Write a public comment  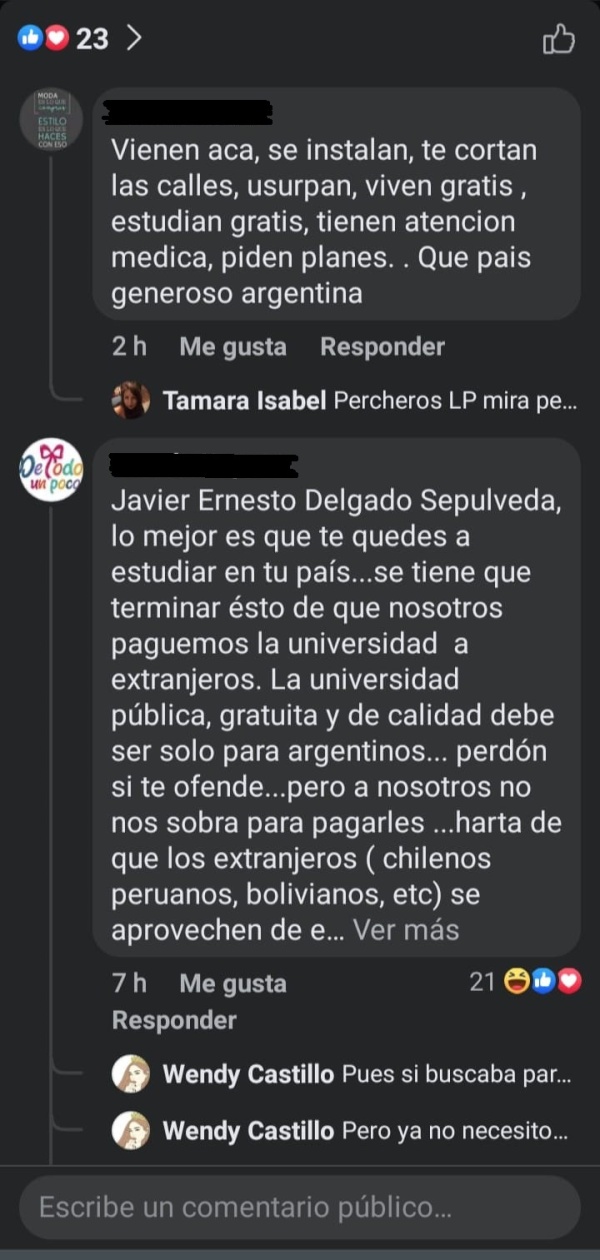tap(299, 1208)
